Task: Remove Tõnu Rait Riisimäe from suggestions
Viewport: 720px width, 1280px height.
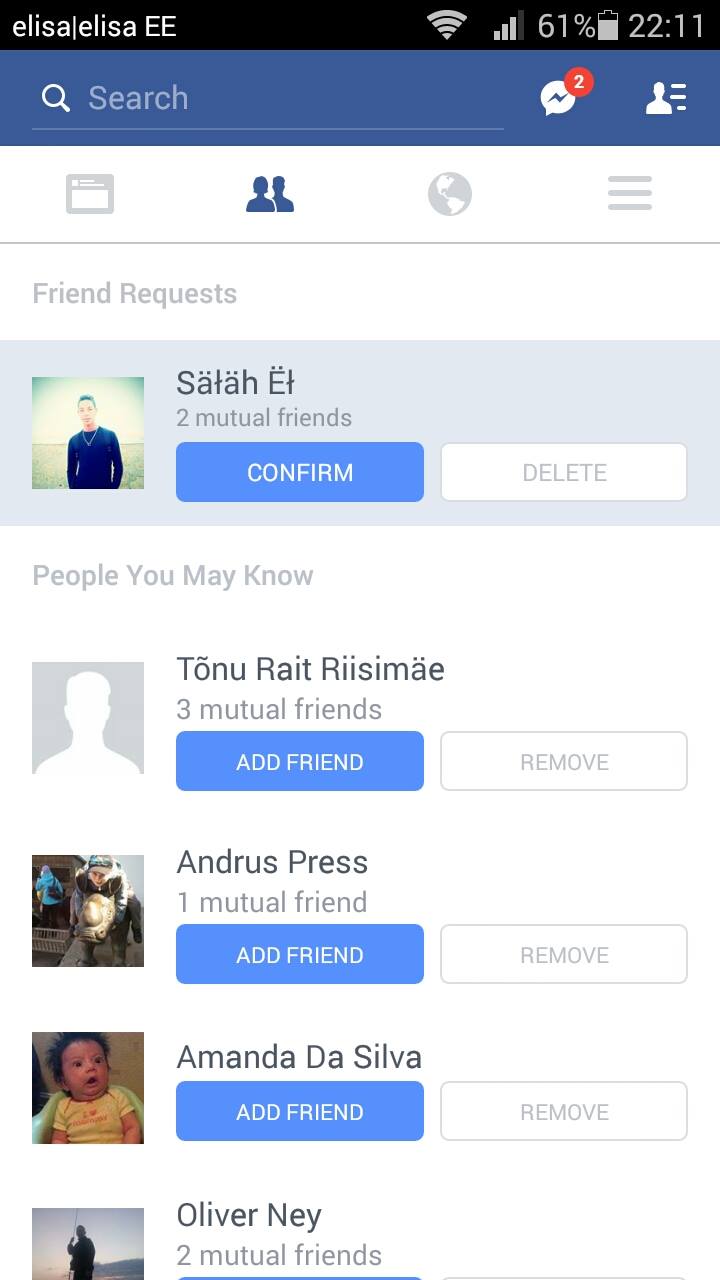Action: (564, 761)
